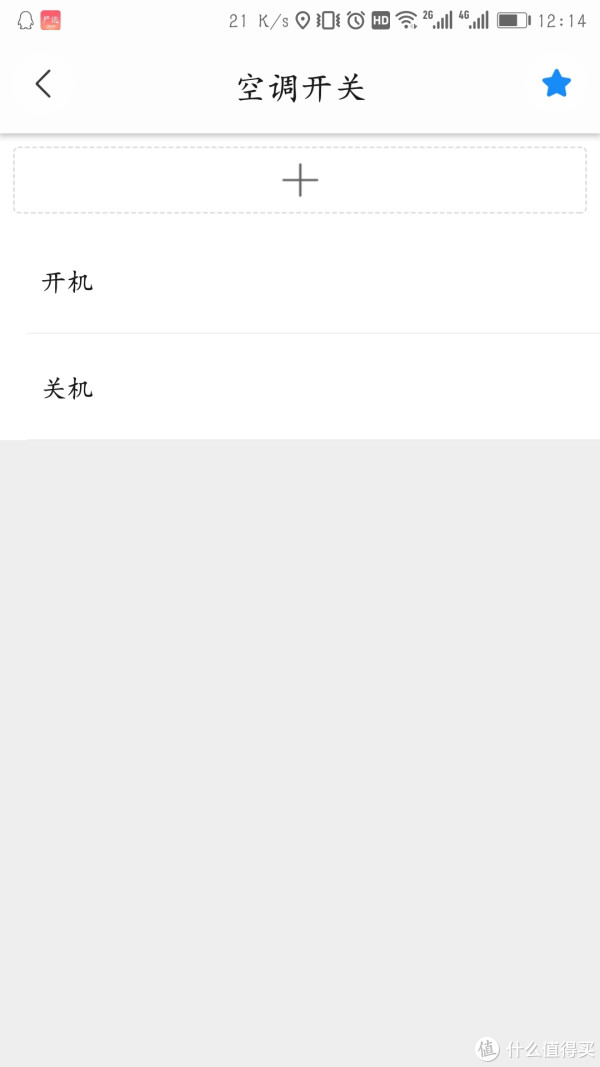Image resolution: width=600 pixels, height=1067 pixels.
Task: Go back using the top-left arrow
Action: (x=43, y=84)
